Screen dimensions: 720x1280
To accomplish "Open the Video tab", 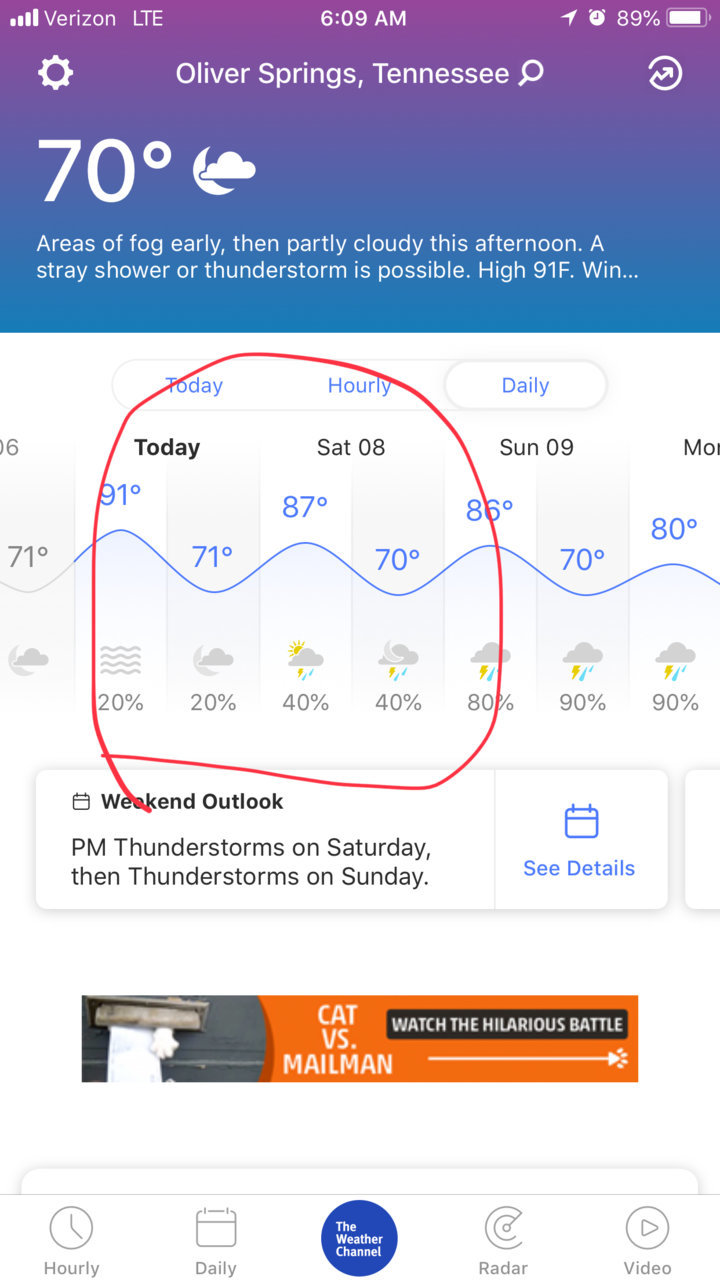I will click(647, 1241).
